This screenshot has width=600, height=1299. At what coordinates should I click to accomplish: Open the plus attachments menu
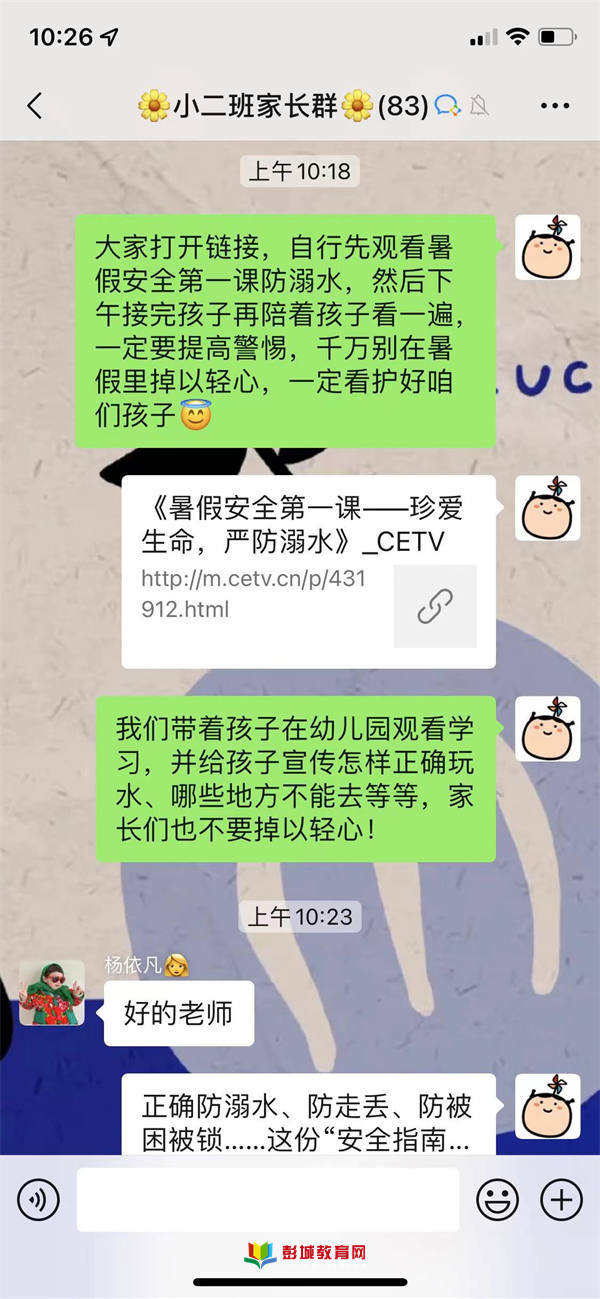(x=561, y=1199)
